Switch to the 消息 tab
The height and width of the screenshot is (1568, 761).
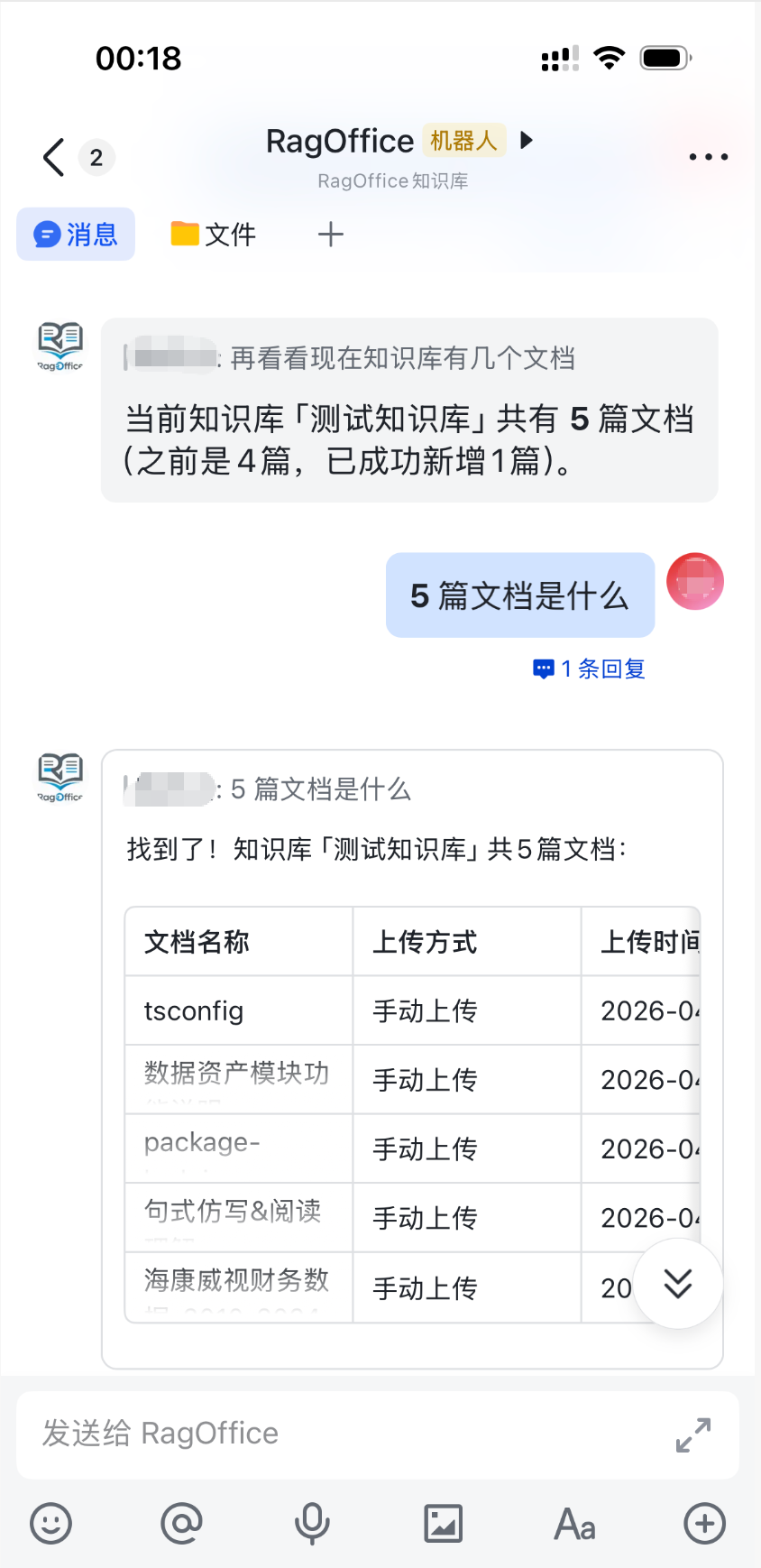[76, 234]
